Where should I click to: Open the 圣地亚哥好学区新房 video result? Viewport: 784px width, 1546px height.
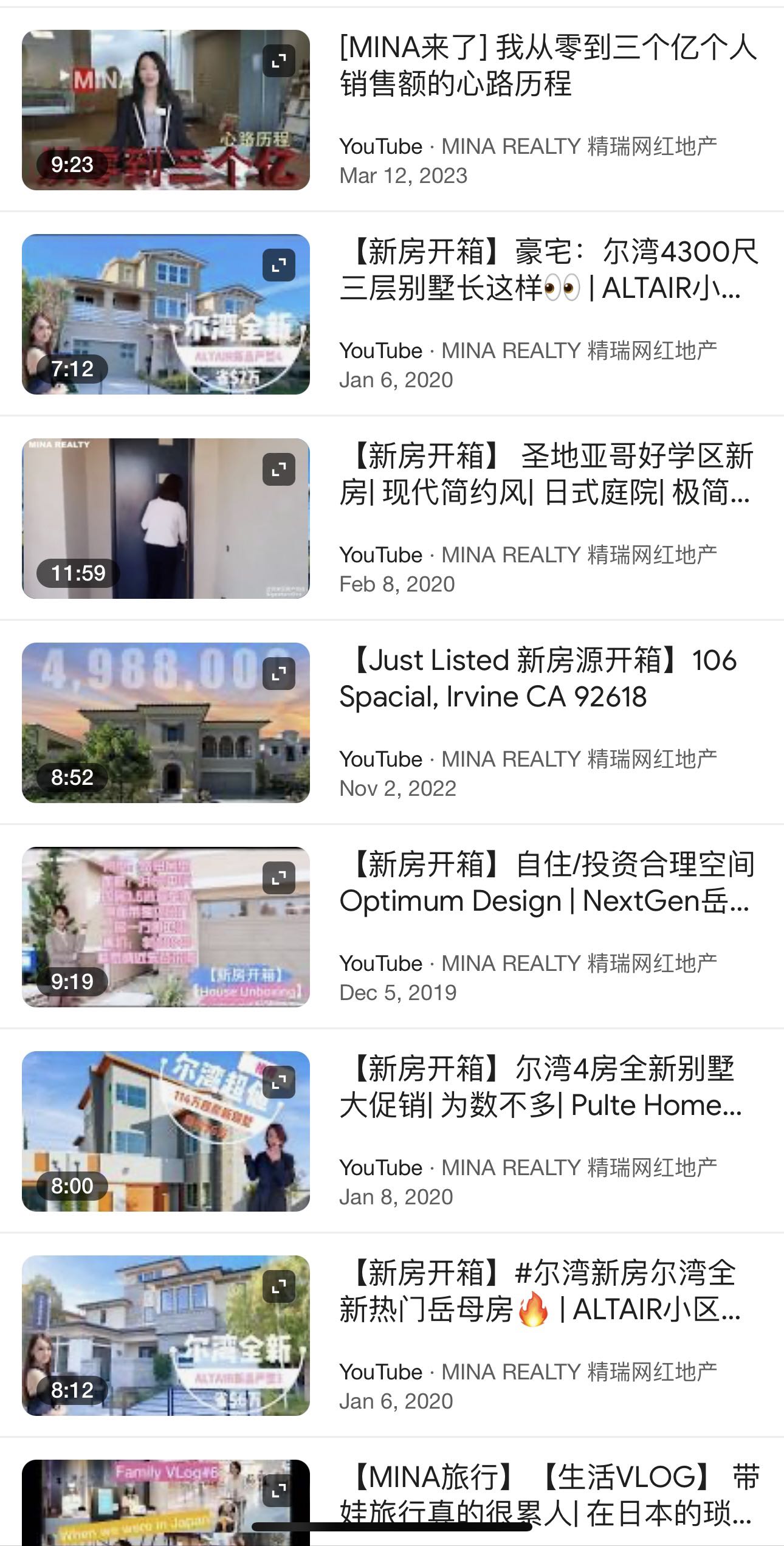[x=547, y=474]
